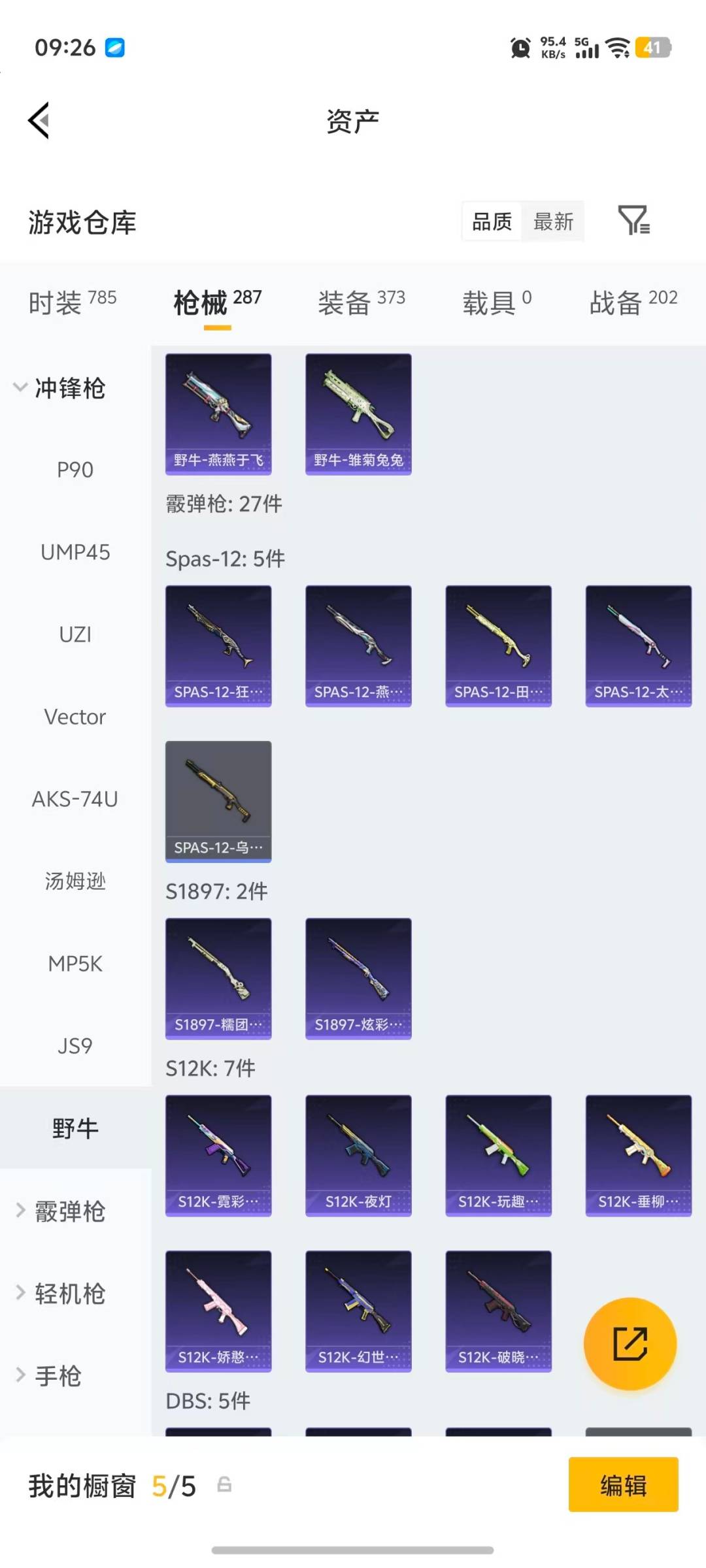Select the 品质 sort option
This screenshot has height=1568, width=706.
[490, 222]
